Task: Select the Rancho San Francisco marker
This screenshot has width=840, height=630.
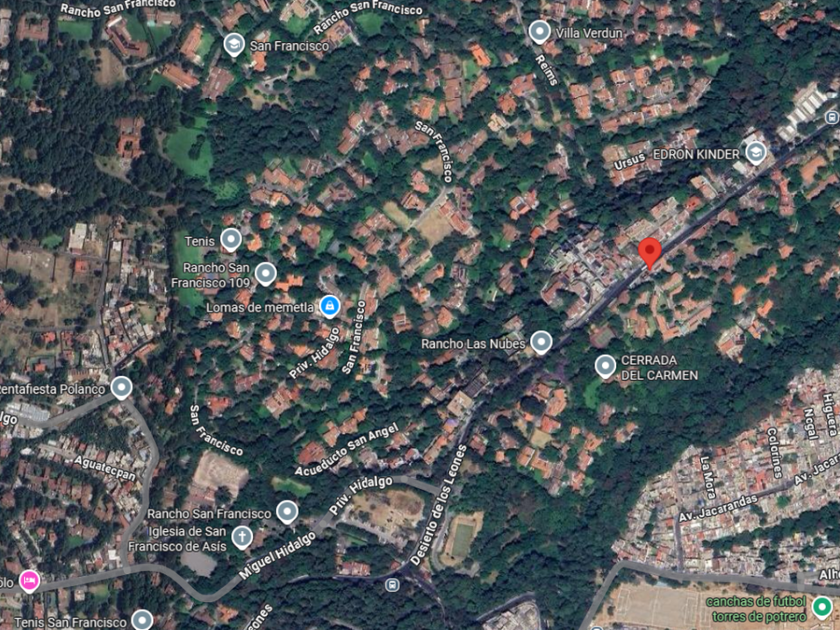Action: (x=287, y=513)
